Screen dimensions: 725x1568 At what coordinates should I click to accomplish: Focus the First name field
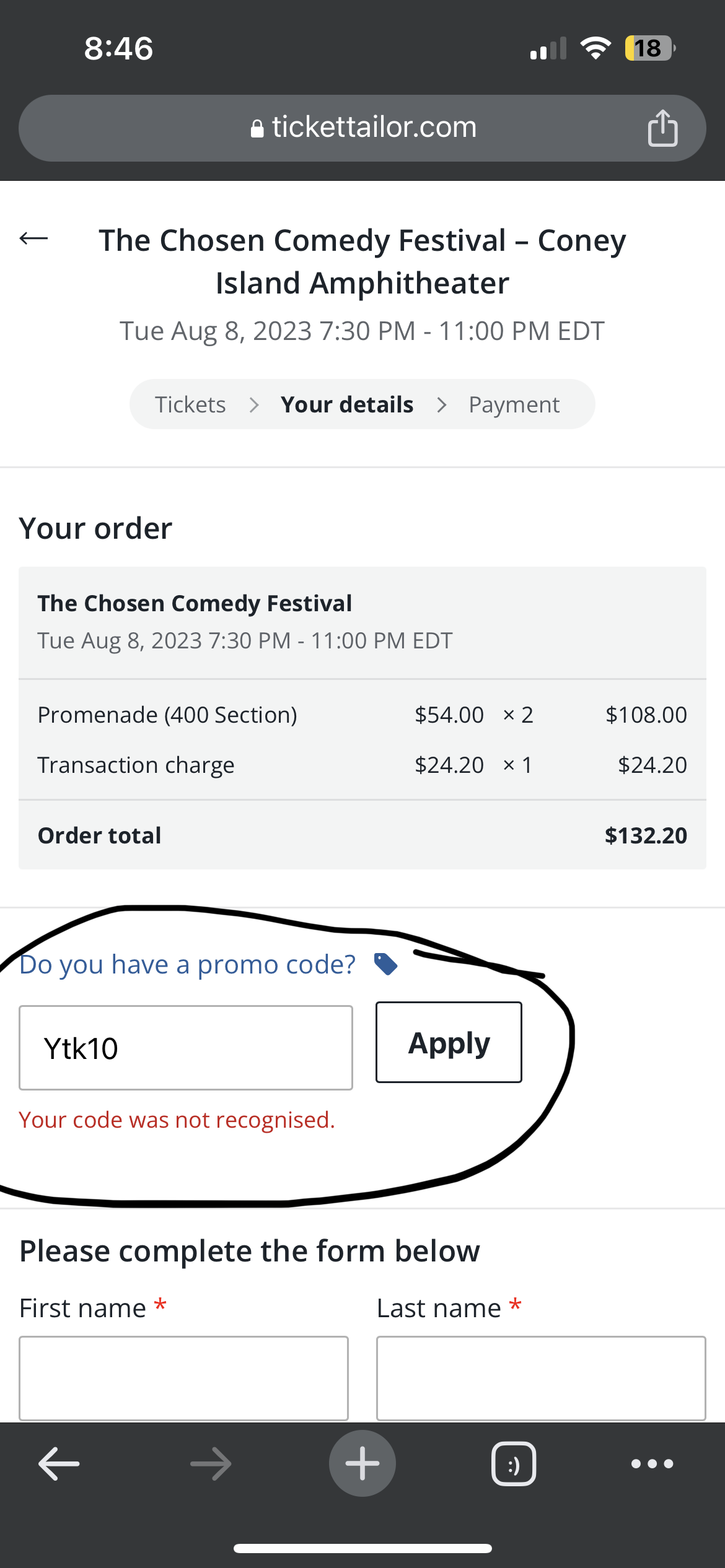click(183, 1378)
